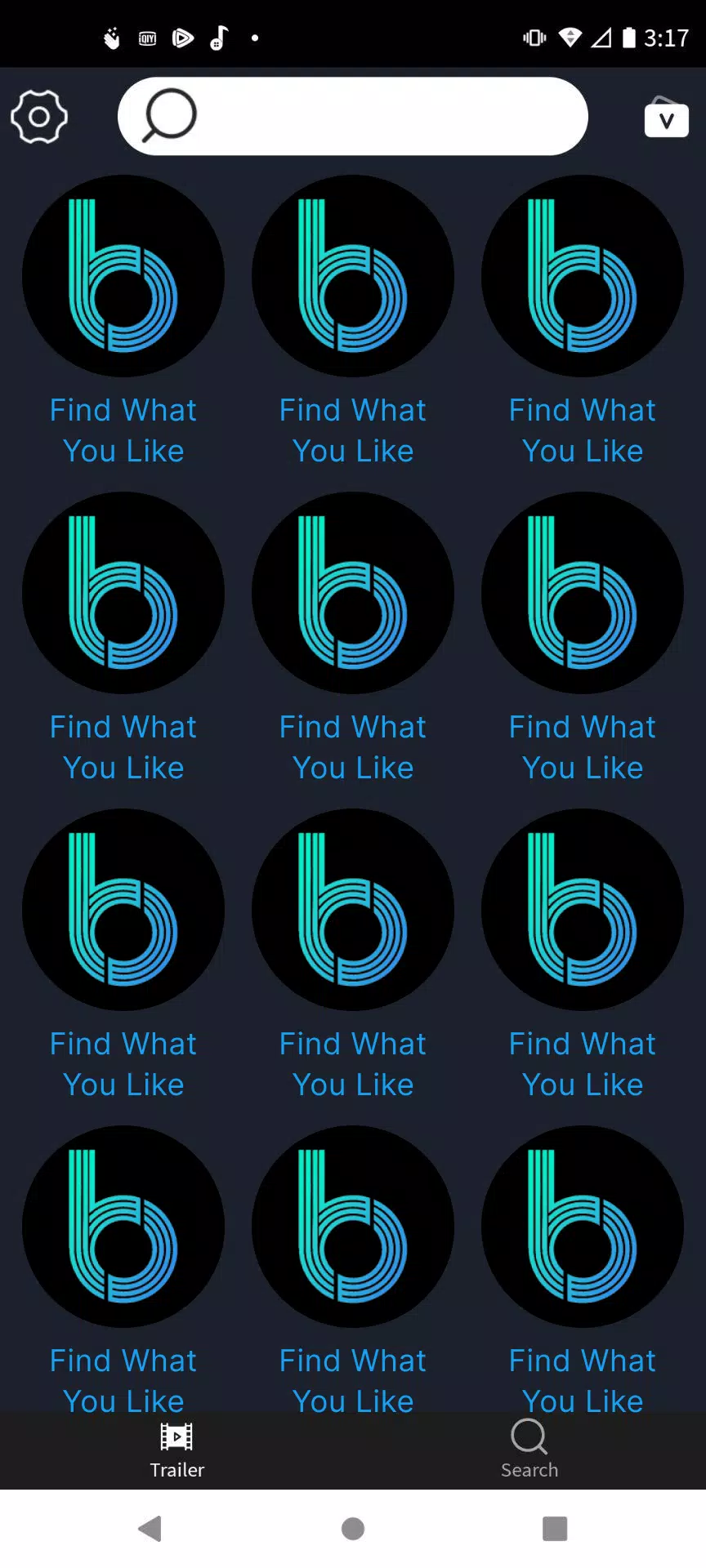Switch to the Trailer tab
The width and height of the screenshot is (706, 1568).
click(176, 1450)
